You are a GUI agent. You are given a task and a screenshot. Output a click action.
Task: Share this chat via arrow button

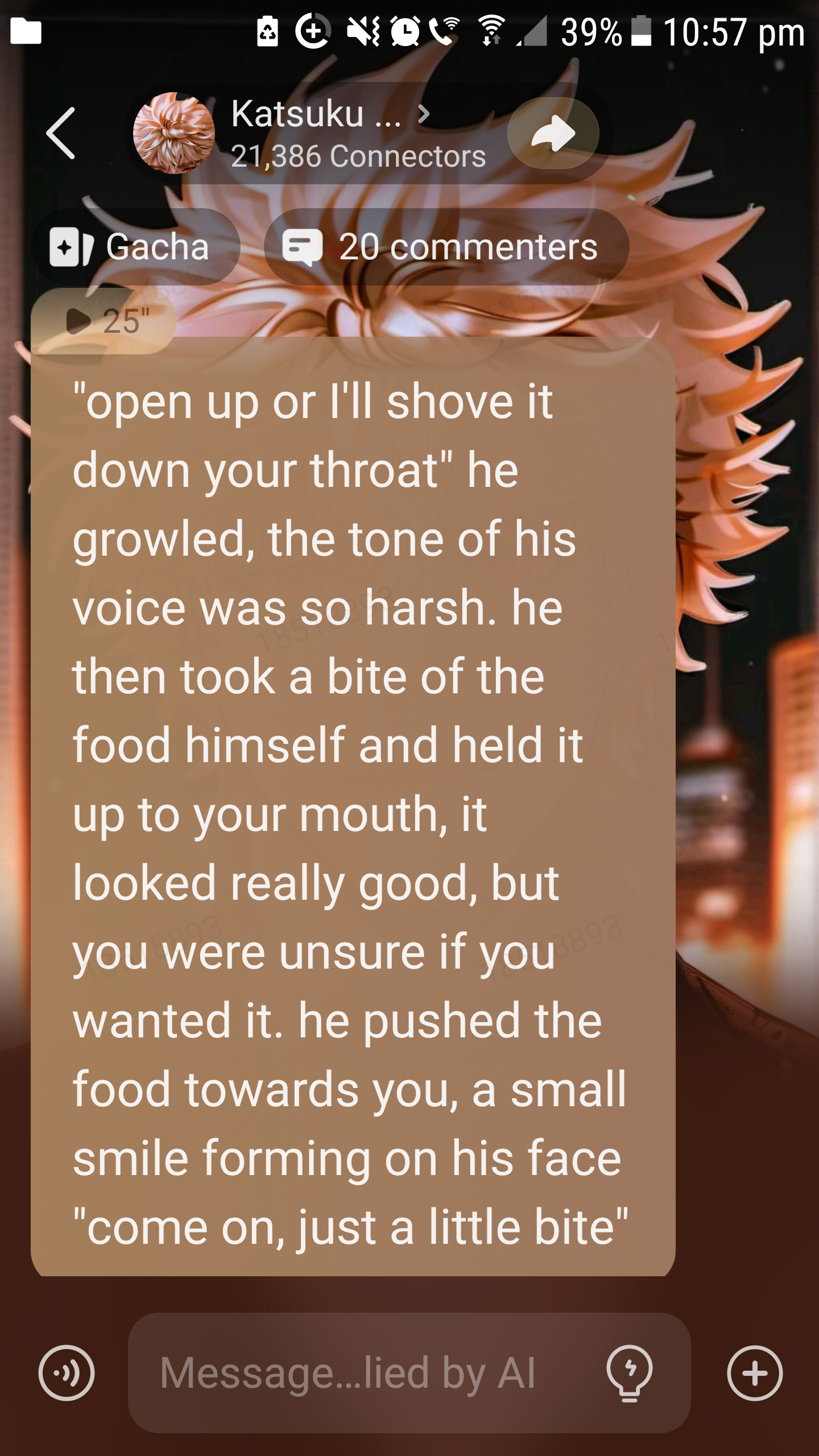click(x=553, y=134)
